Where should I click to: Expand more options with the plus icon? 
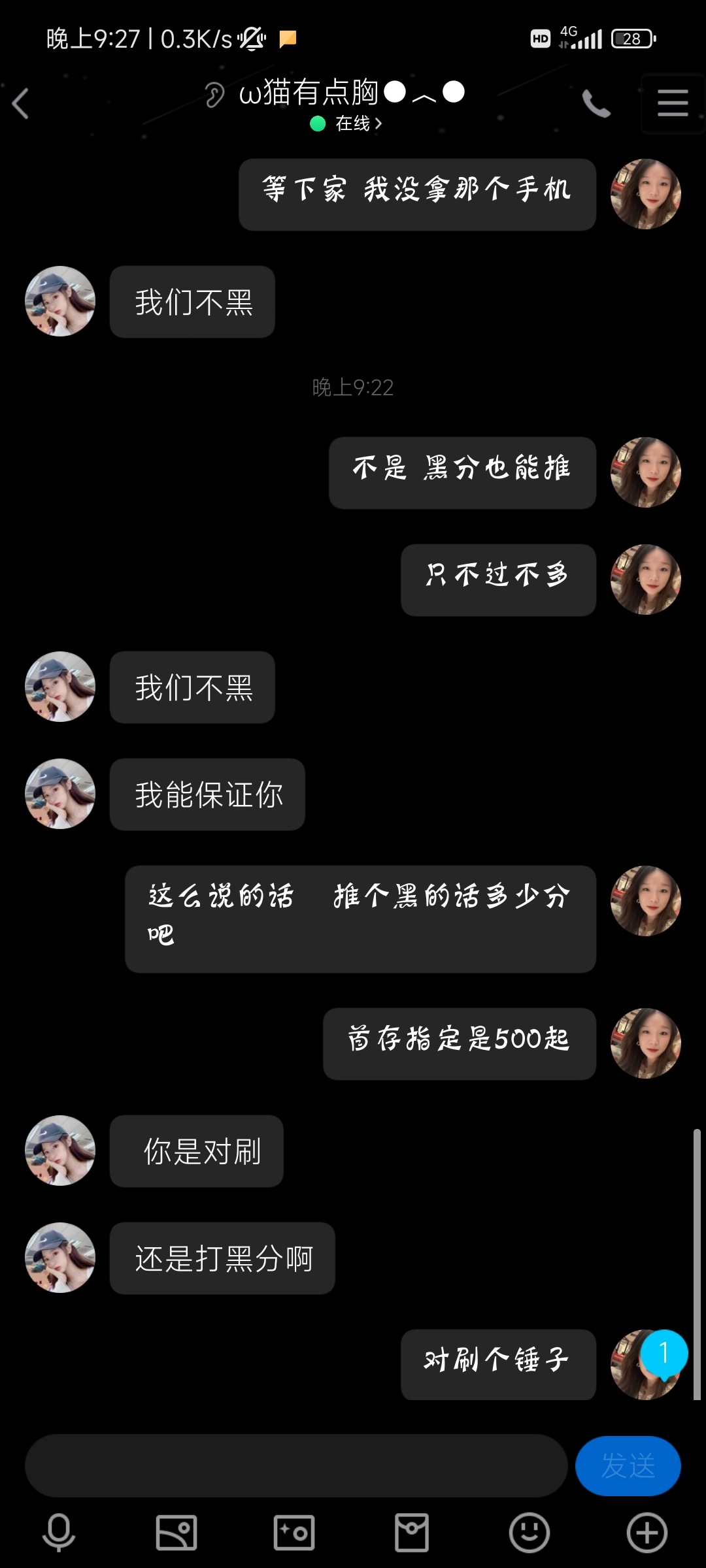coord(647,1532)
